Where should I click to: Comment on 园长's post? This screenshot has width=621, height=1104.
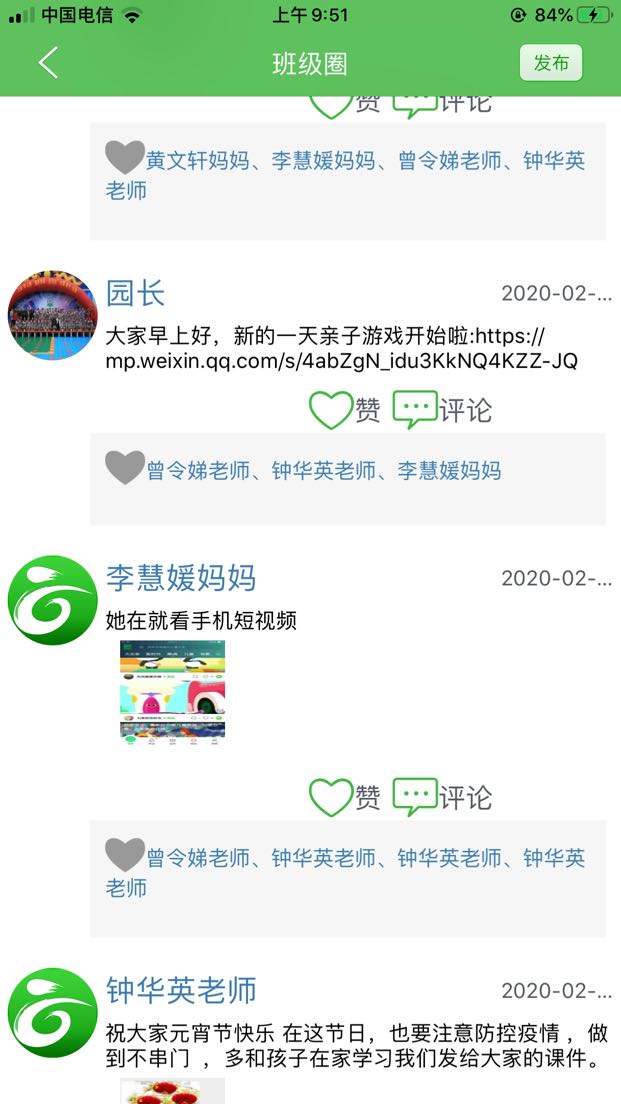(x=441, y=410)
